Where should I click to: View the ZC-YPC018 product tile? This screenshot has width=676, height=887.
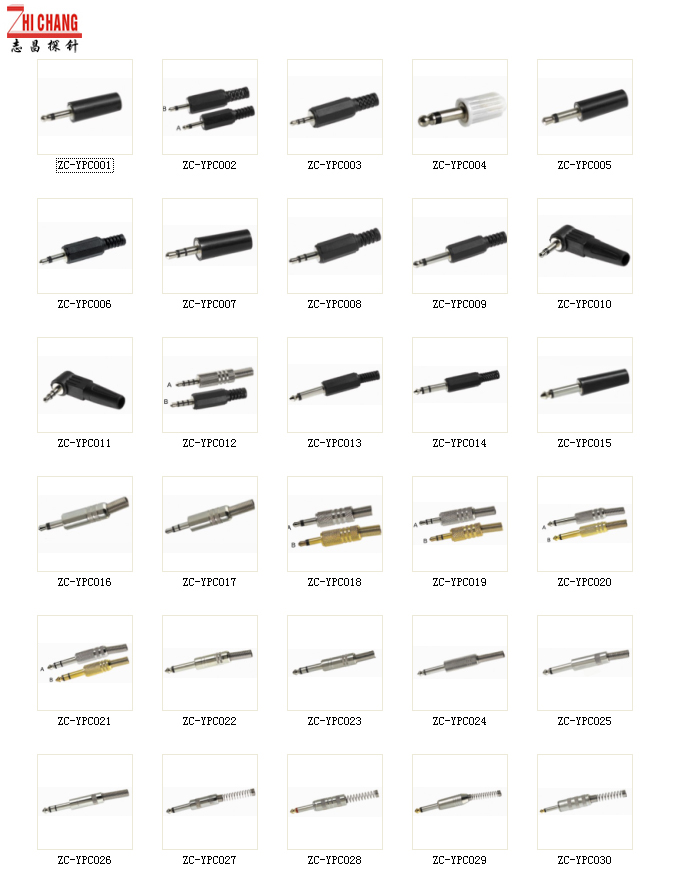click(335, 524)
